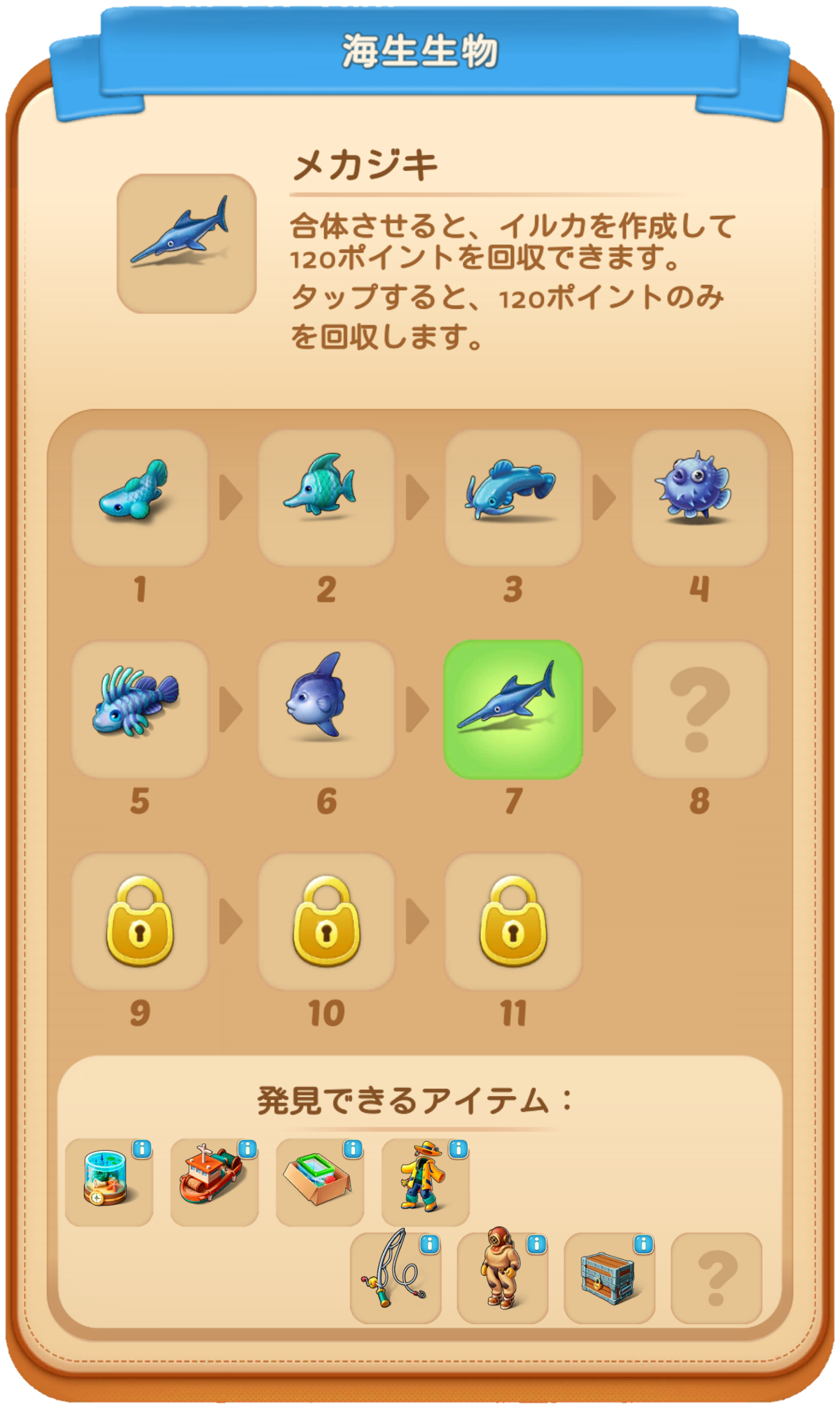Tap the highlighted level 7 swordfish tile
Screen dimensions: 840x1408
coord(513,709)
